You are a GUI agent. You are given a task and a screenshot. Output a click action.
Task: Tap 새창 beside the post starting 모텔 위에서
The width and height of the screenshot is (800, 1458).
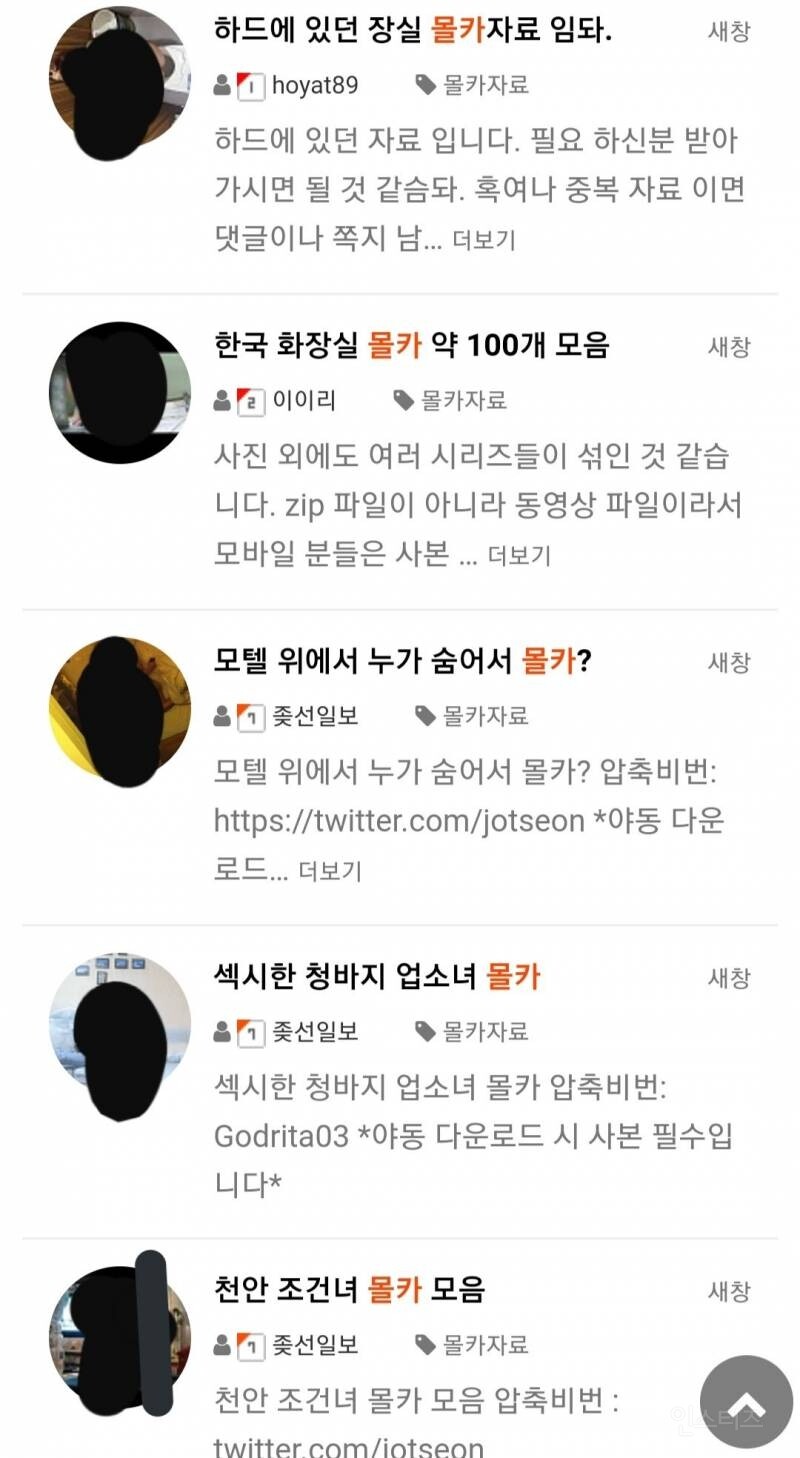(728, 662)
